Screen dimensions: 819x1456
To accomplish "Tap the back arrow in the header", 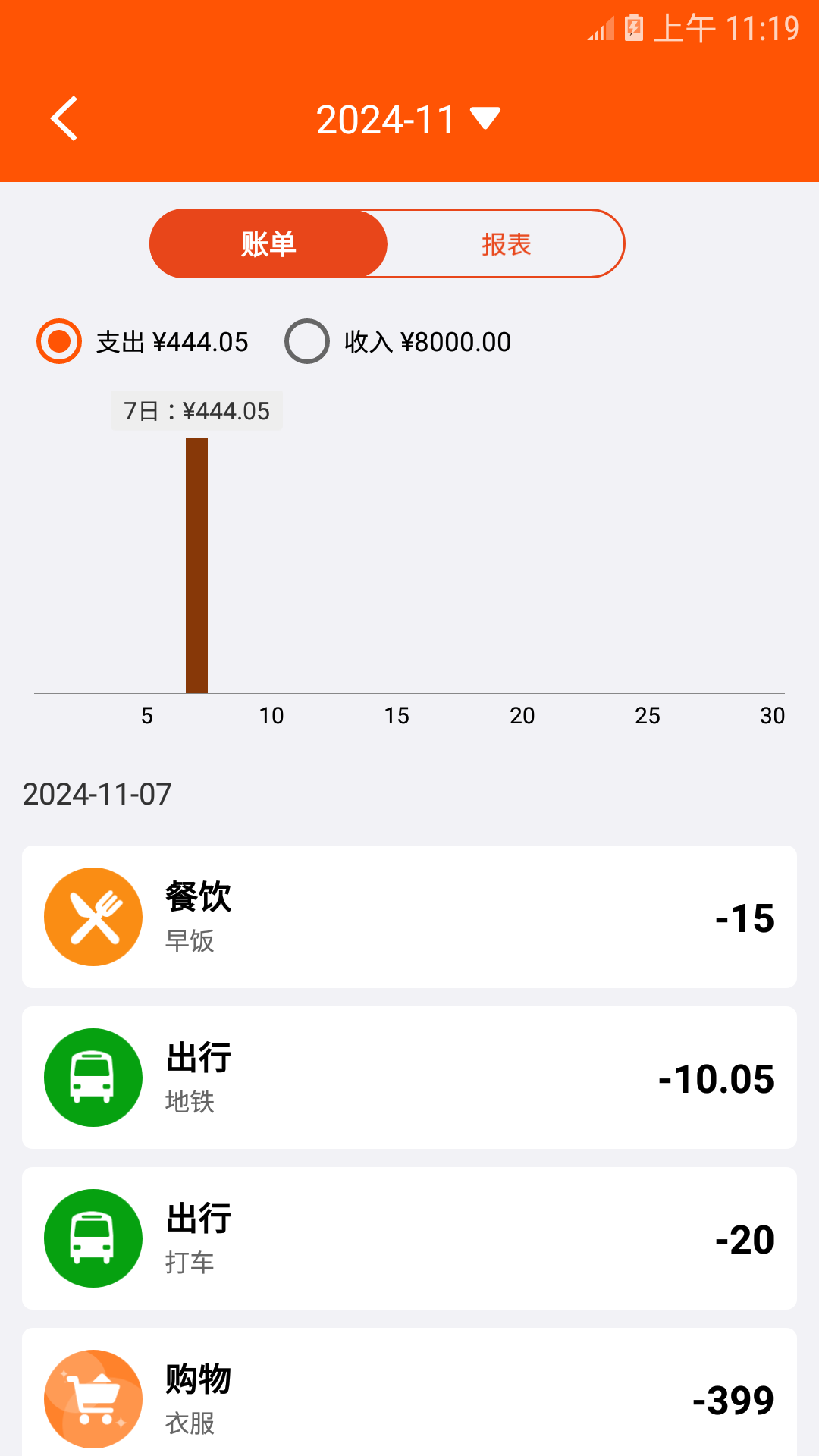I will click(x=64, y=118).
